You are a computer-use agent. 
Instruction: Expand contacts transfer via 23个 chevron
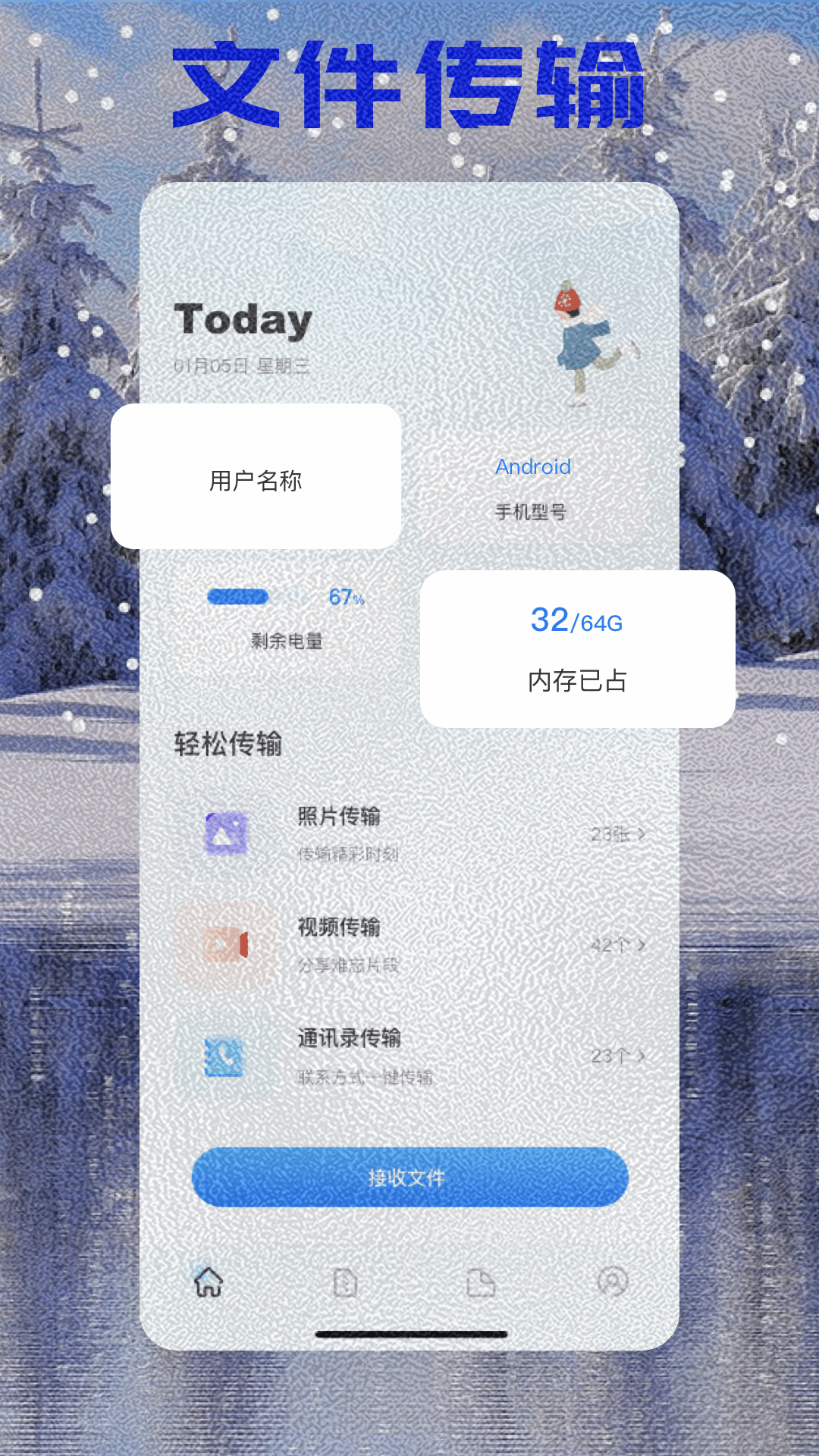pyautogui.click(x=616, y=1056)
